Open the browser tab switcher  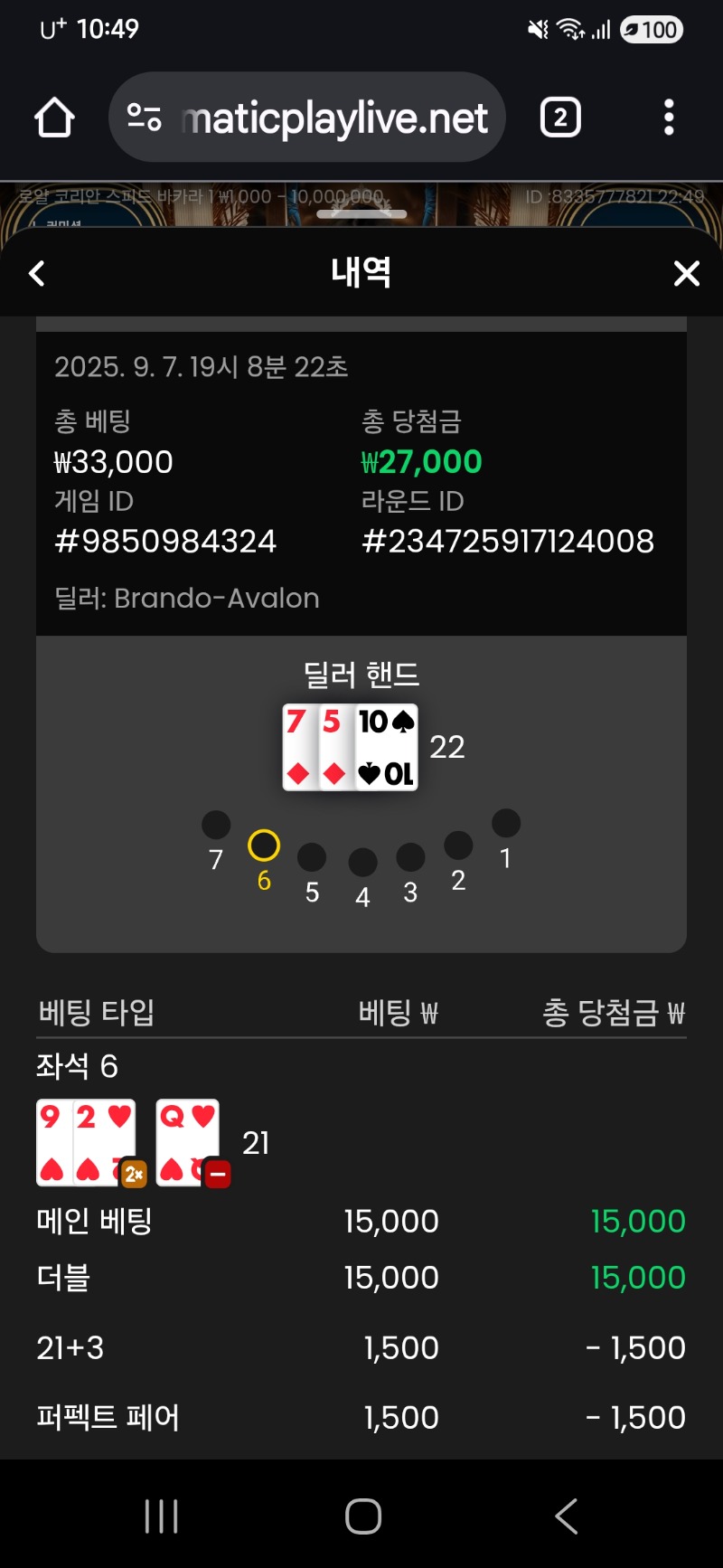tap(560, 118)
